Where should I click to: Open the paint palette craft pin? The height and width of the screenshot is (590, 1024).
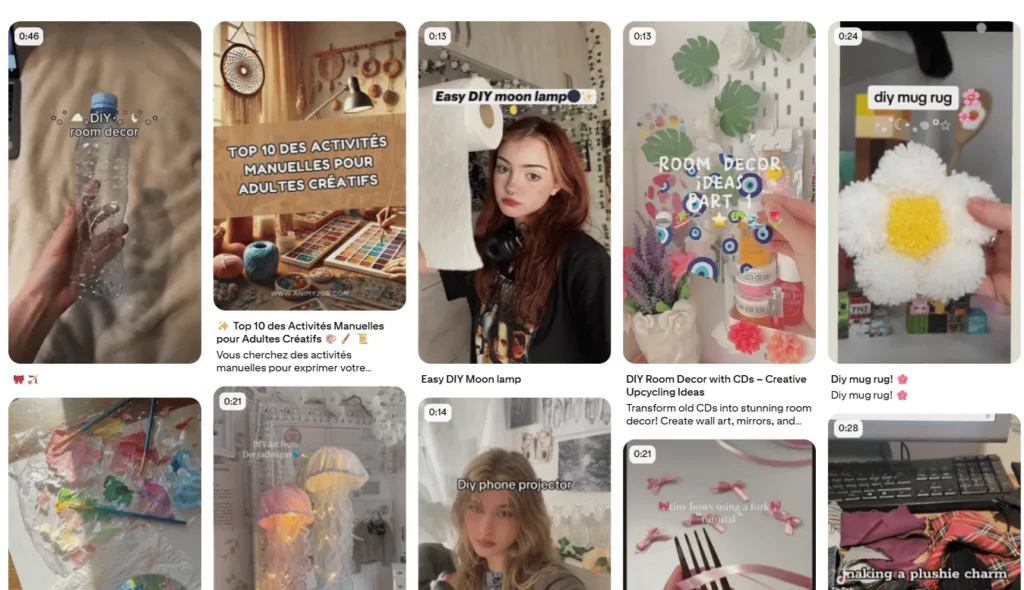pos(105,494)
